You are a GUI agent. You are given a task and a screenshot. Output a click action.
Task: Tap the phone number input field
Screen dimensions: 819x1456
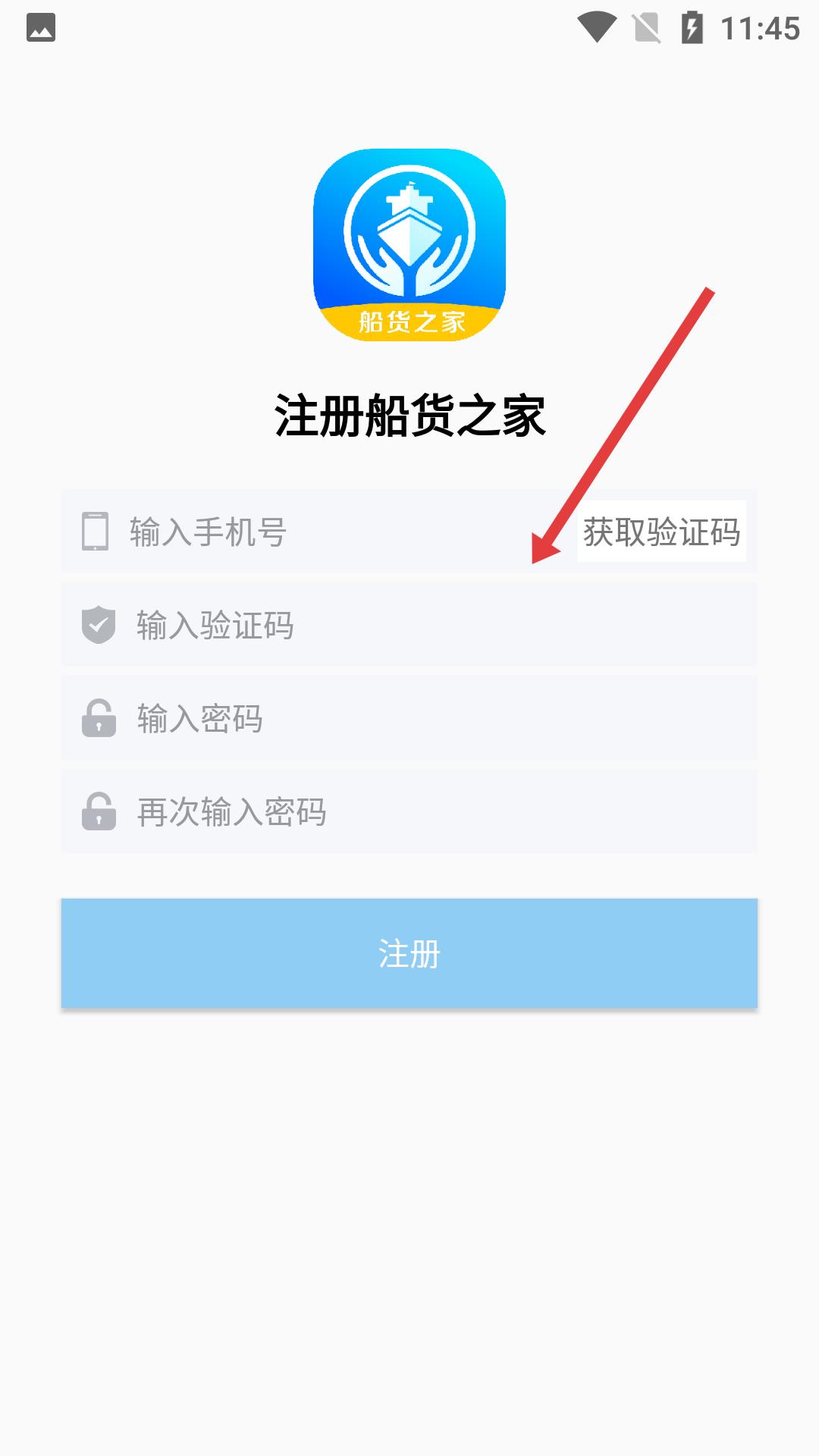[318, 532]
